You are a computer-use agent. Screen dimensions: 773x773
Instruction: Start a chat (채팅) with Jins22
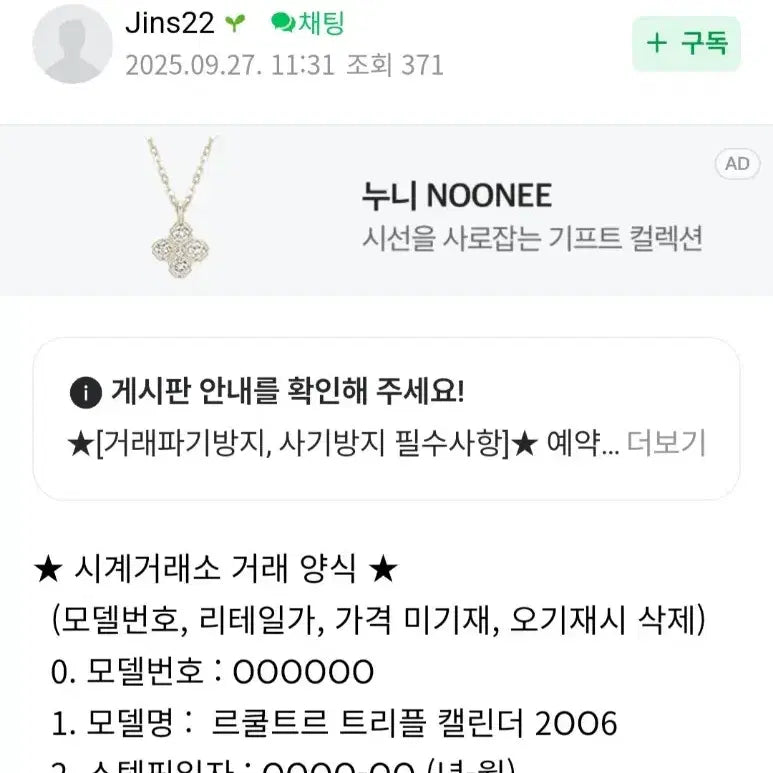(x=308, y=23)
